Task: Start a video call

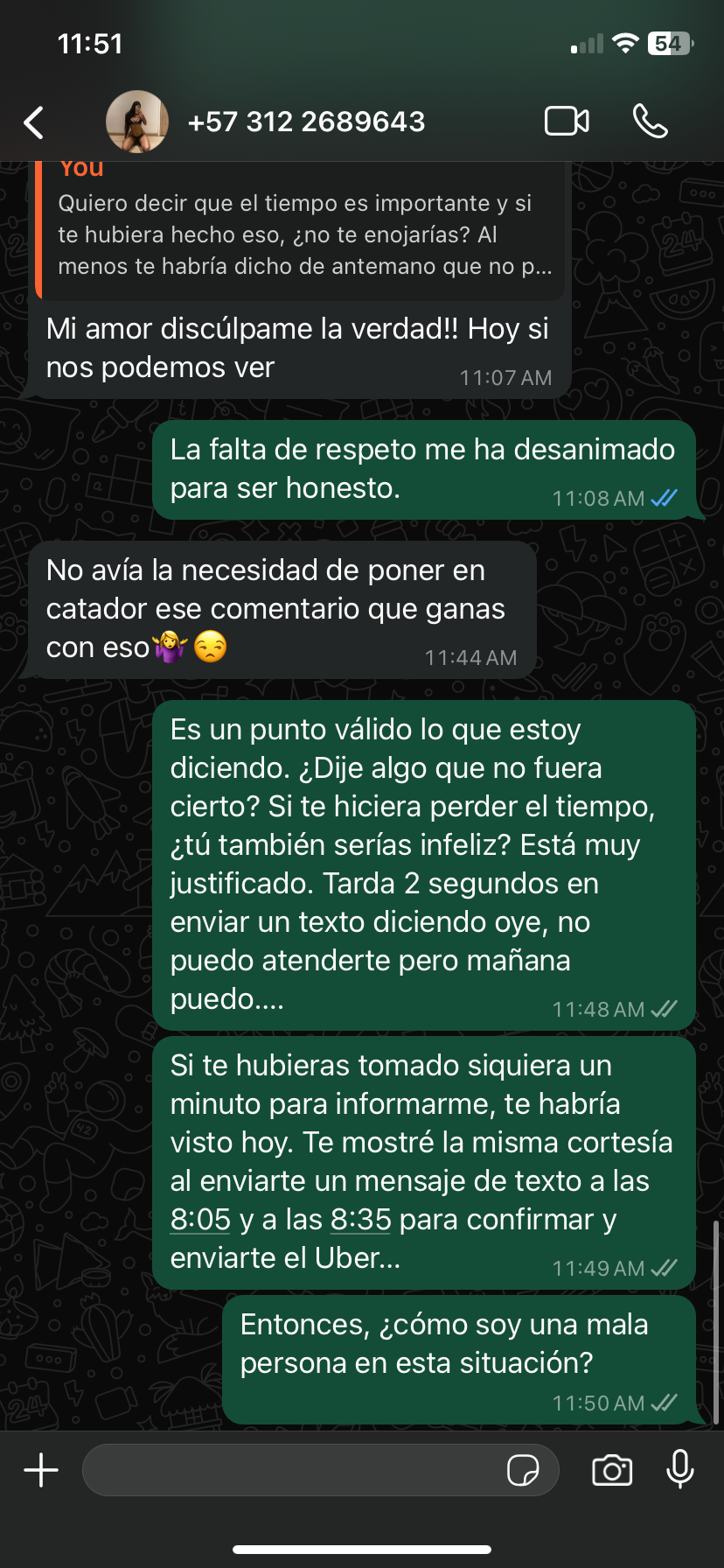Action: click(x=567, y=122)
